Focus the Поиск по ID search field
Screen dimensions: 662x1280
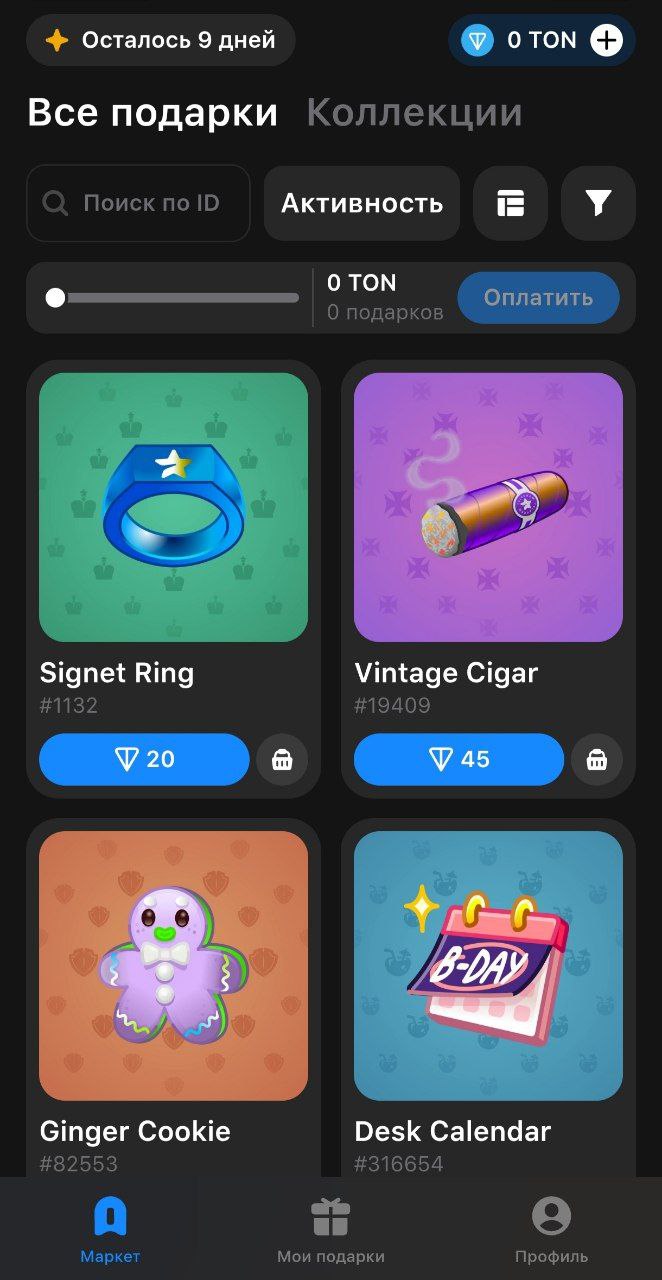pos(138,203)
